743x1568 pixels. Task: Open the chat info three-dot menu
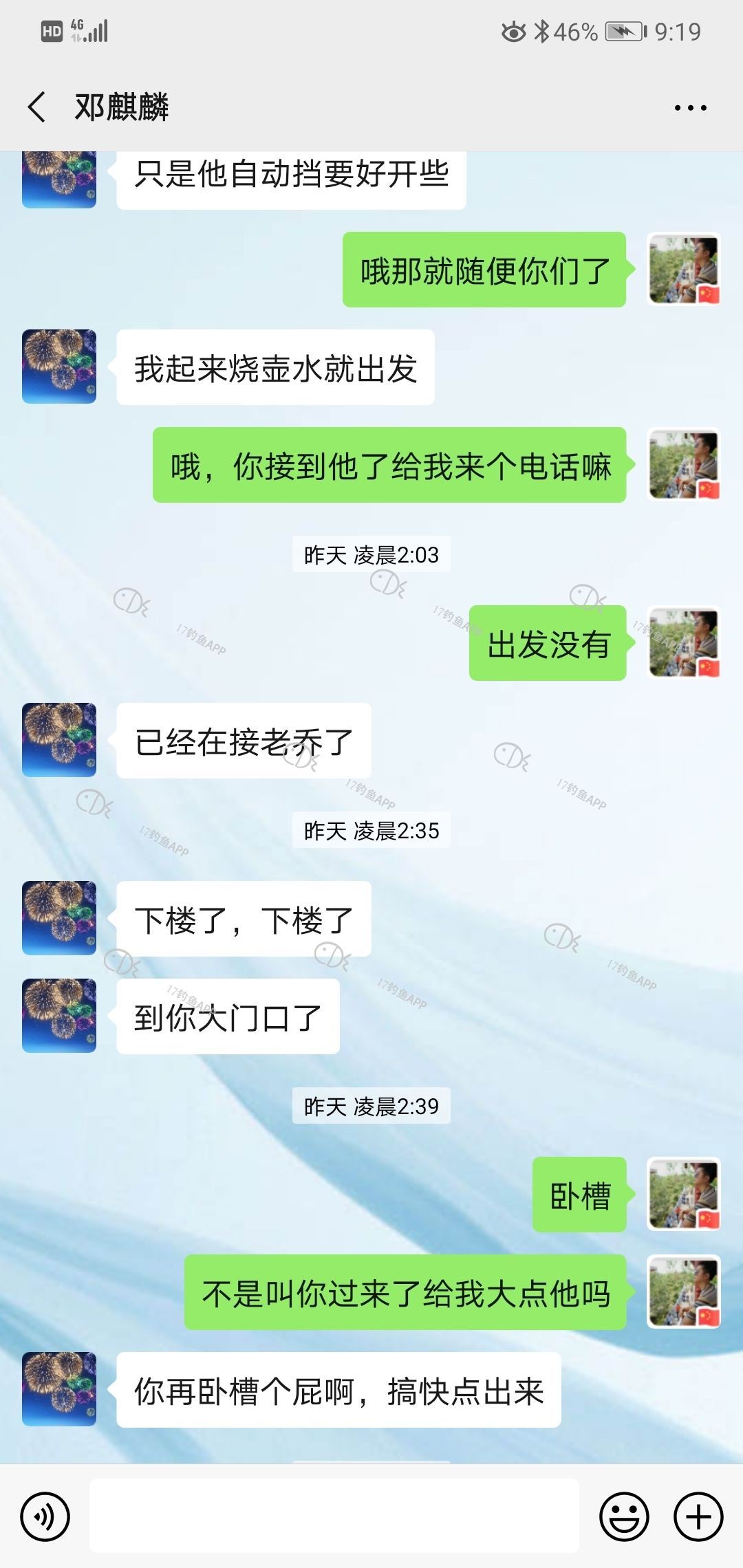pyautogui.click(x=690, y=108)
